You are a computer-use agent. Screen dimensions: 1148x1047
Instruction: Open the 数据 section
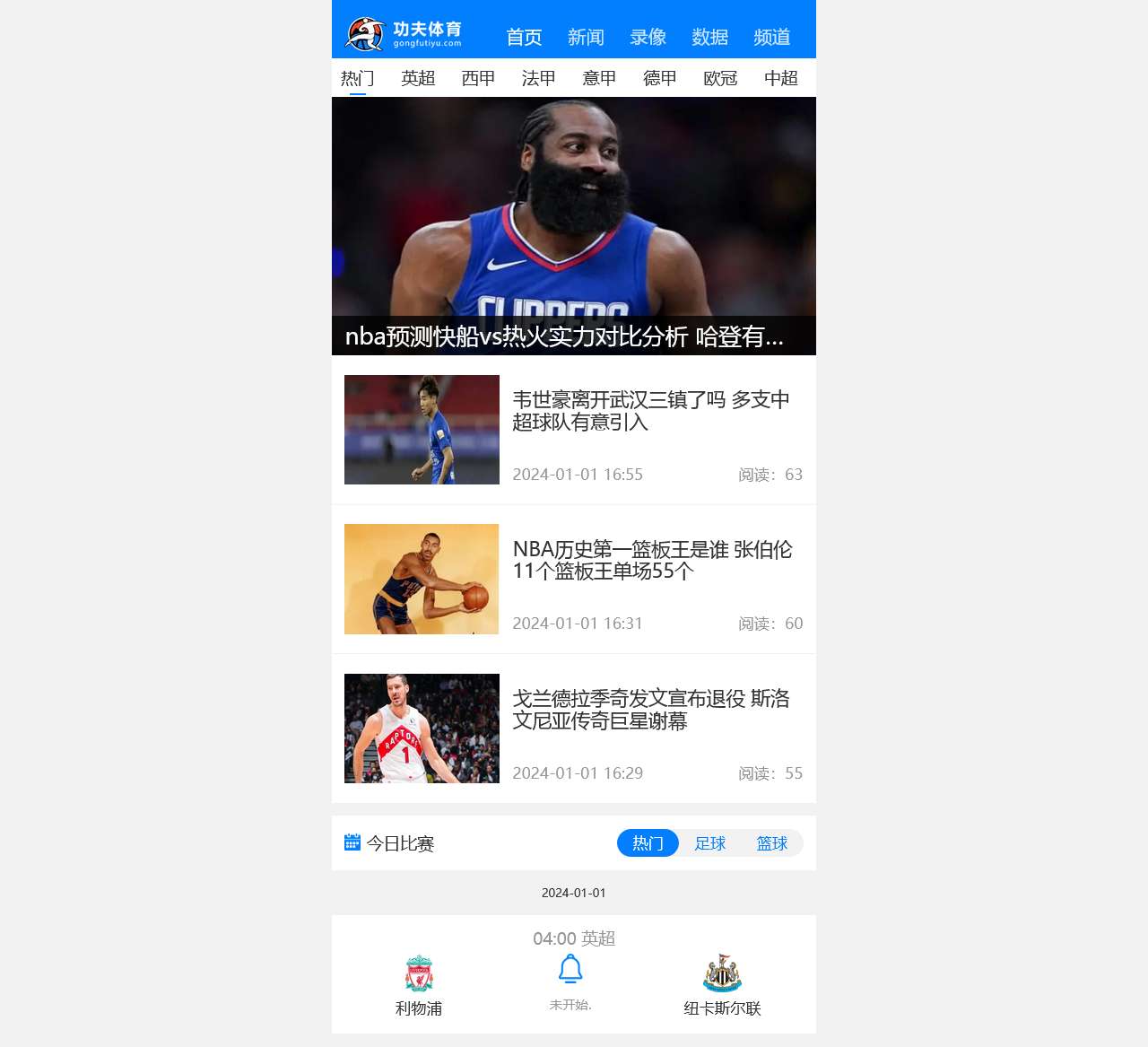[709, 37]
